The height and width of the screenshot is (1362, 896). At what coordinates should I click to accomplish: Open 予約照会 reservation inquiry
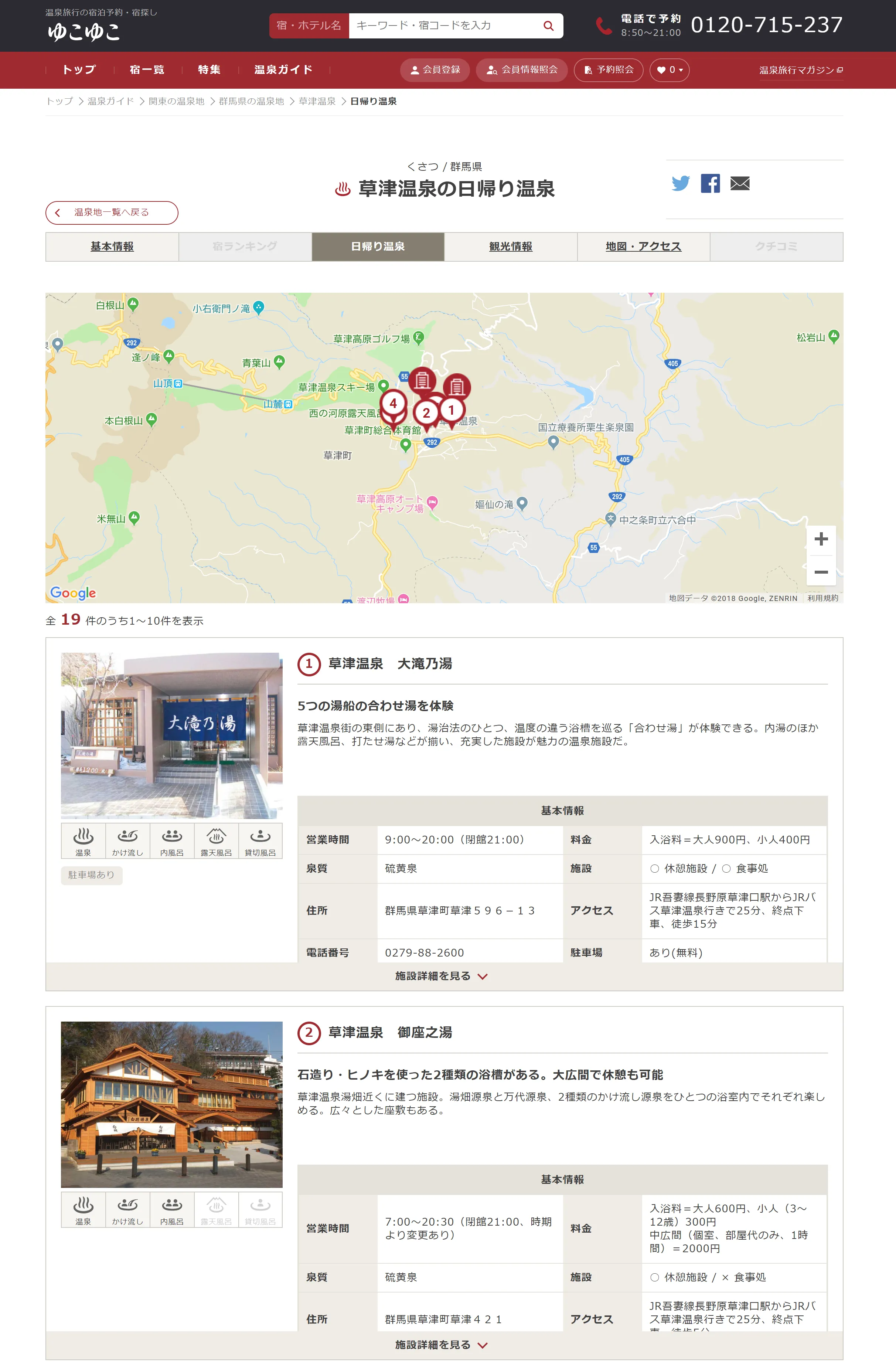[x=608, y=70]
